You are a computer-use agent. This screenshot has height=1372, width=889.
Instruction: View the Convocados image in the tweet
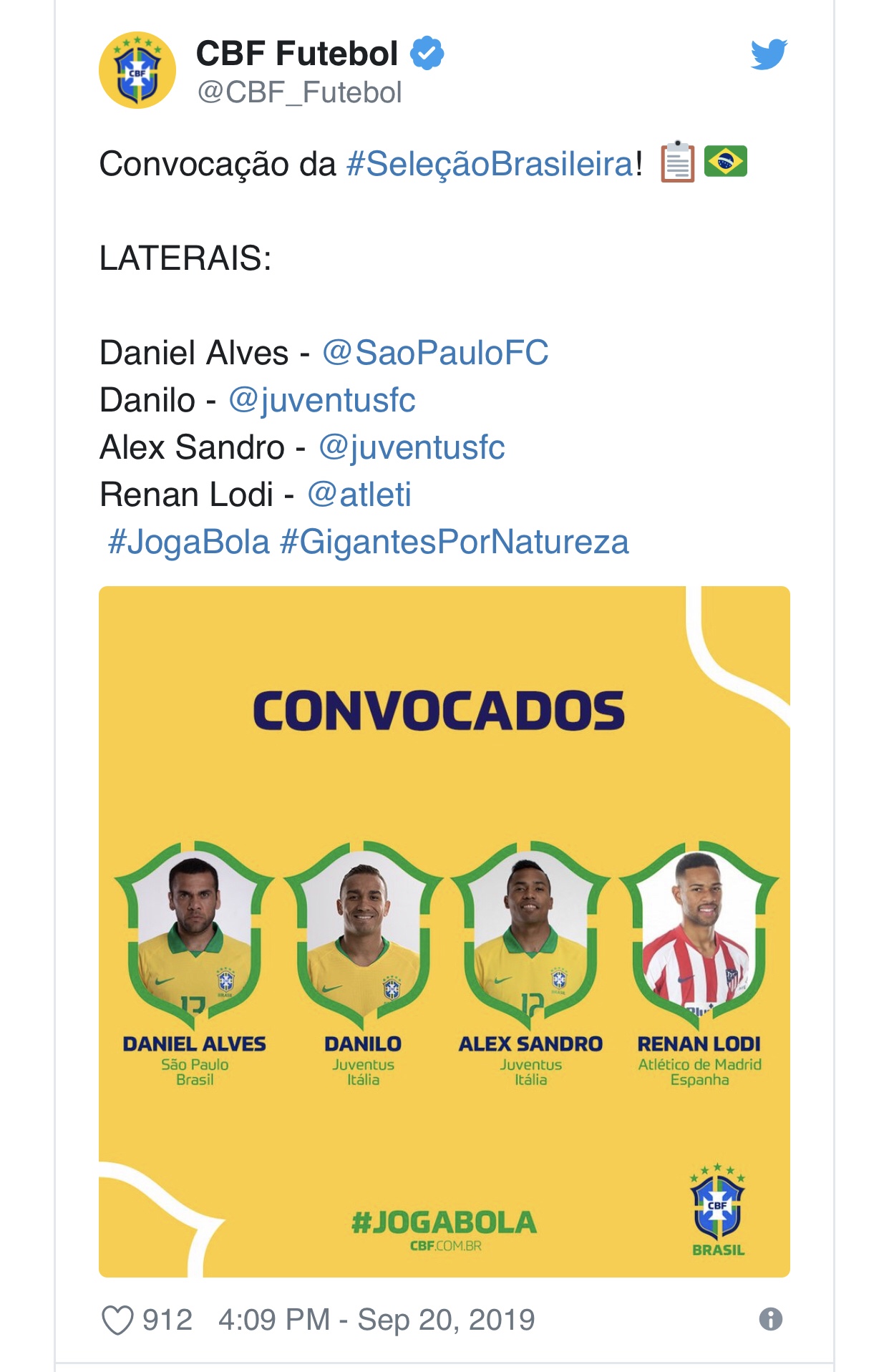pos(444,930)
